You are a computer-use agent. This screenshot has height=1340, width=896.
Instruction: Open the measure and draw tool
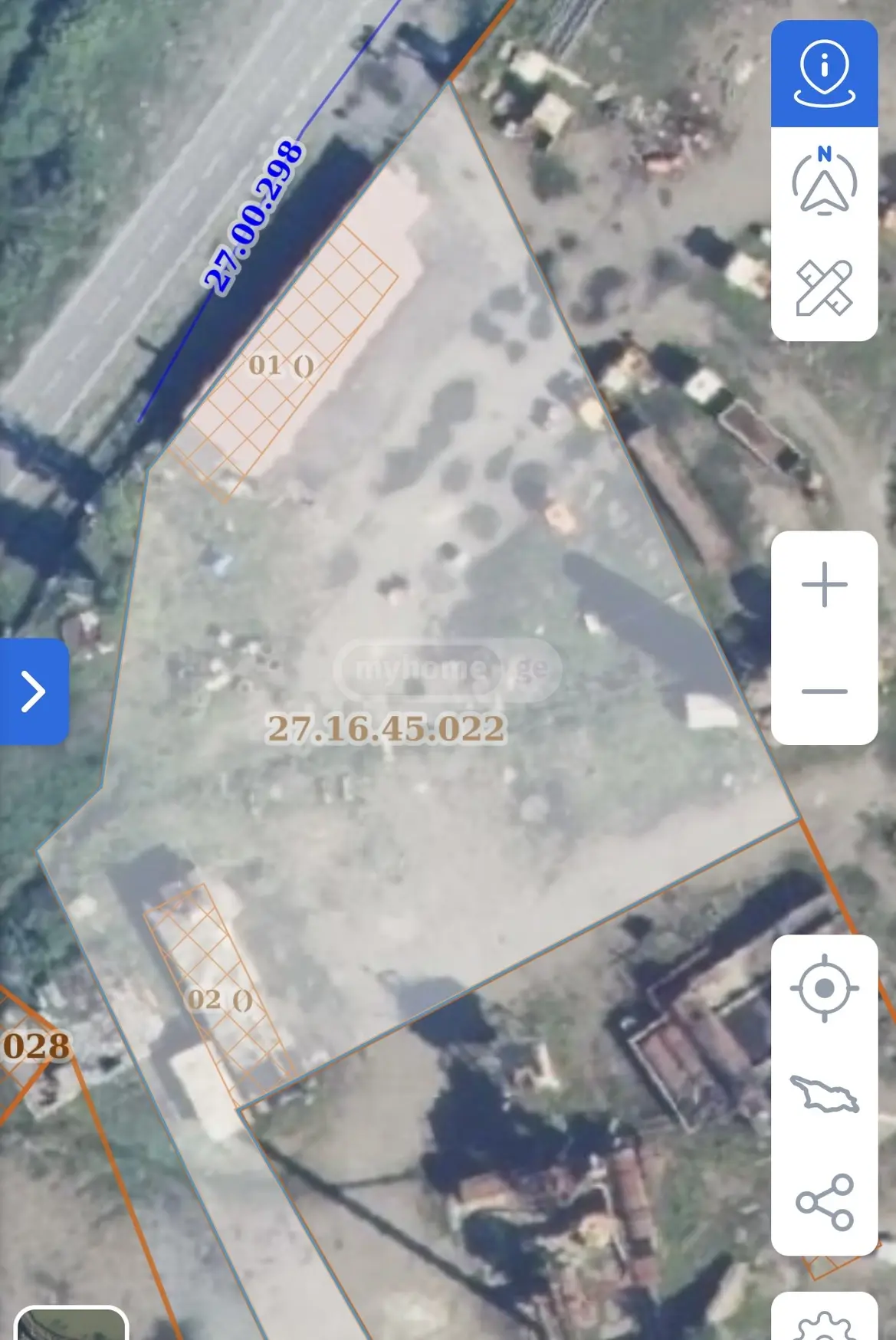pyautogui.click(x=824, y=288)
